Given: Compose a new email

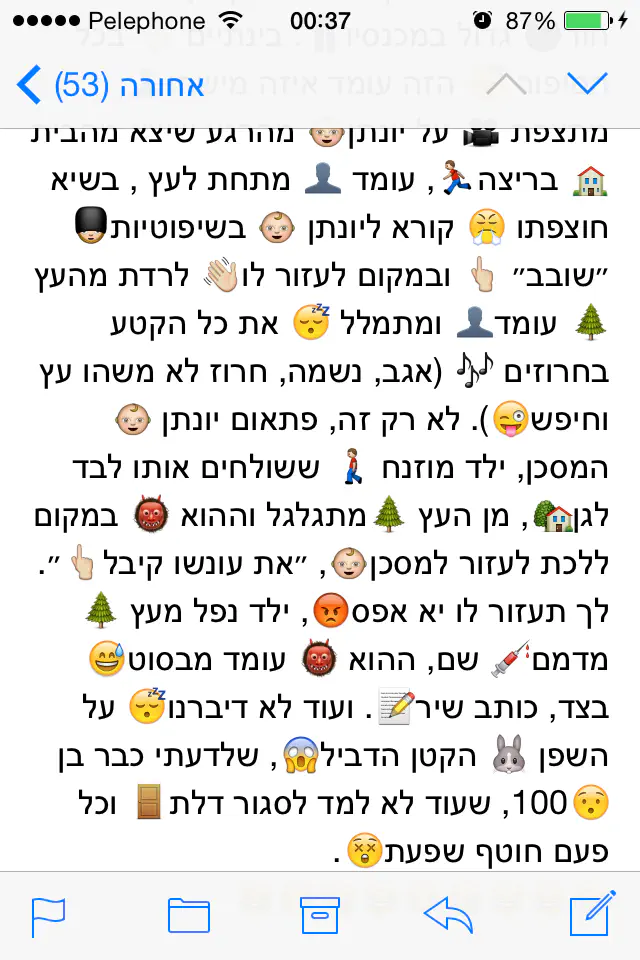Looking at the screenshot, I should coord(590,914).
